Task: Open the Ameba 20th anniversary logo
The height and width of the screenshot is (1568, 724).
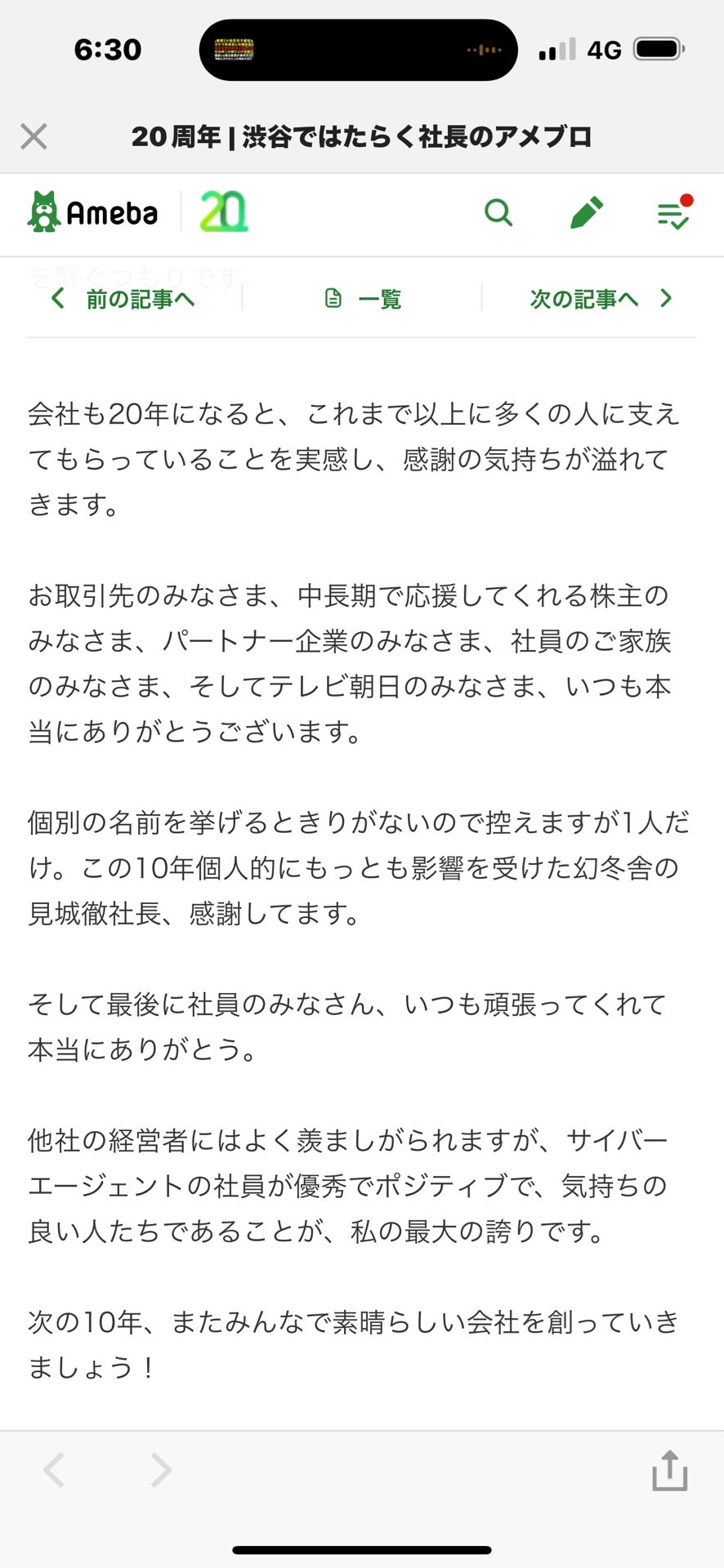Action: coord(223,212)
